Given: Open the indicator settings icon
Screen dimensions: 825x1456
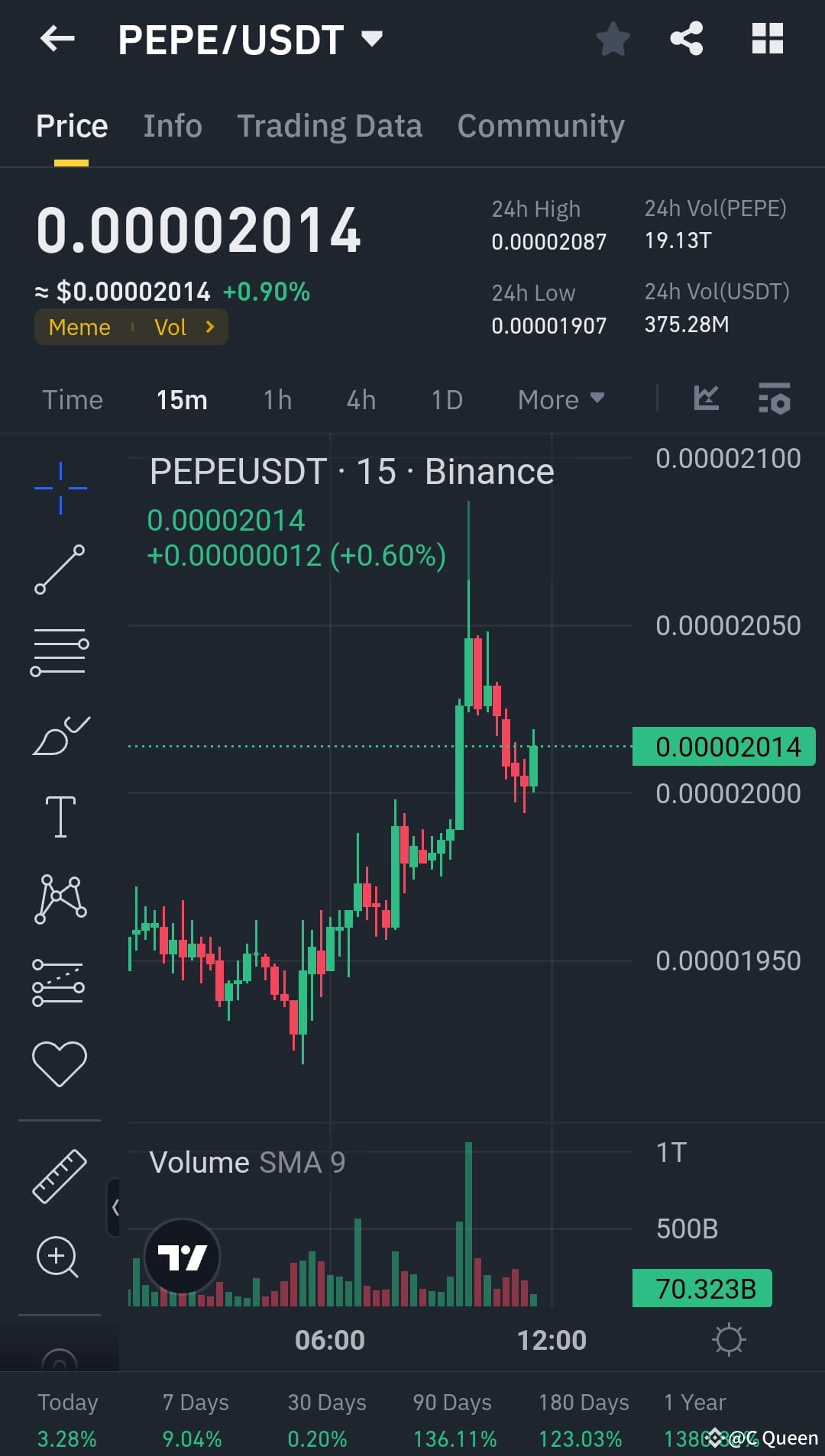Looking at the screenshot, I should tap(775, 399).
